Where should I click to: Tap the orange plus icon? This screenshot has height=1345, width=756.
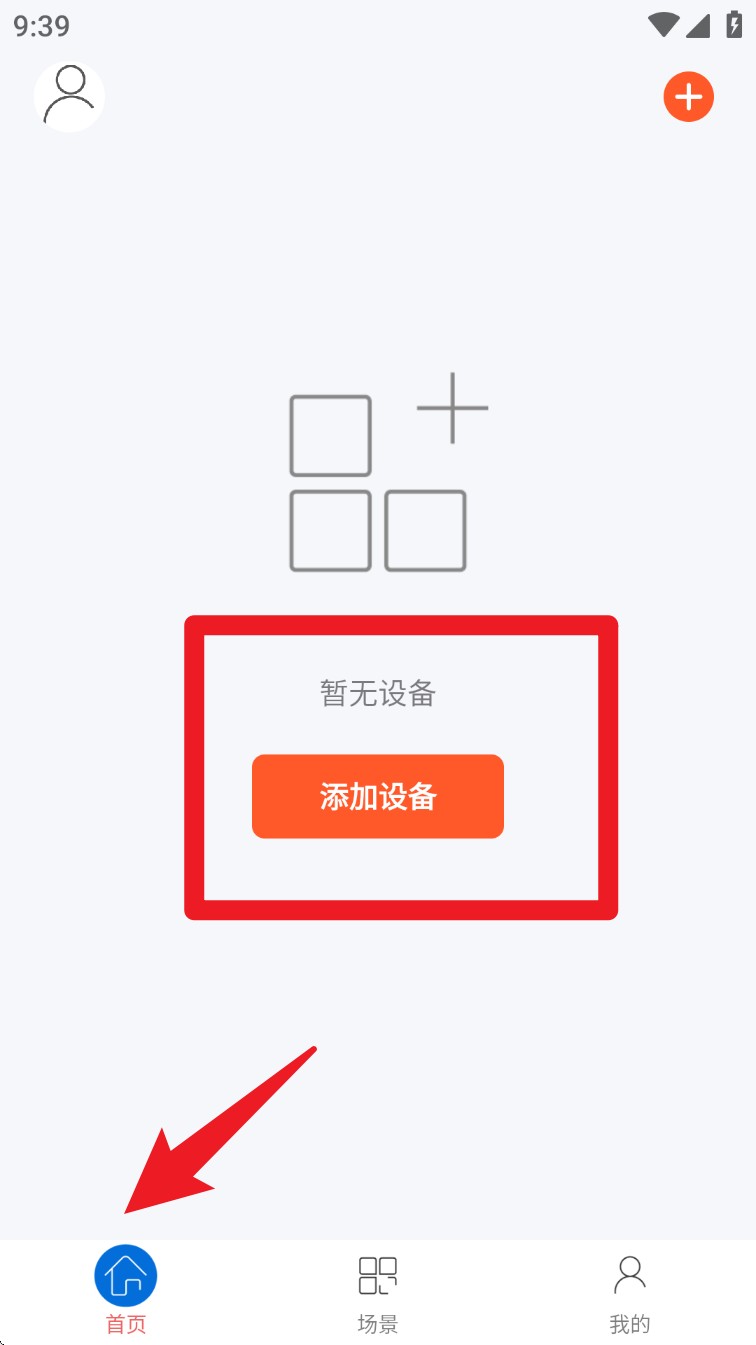pos(688,97)
